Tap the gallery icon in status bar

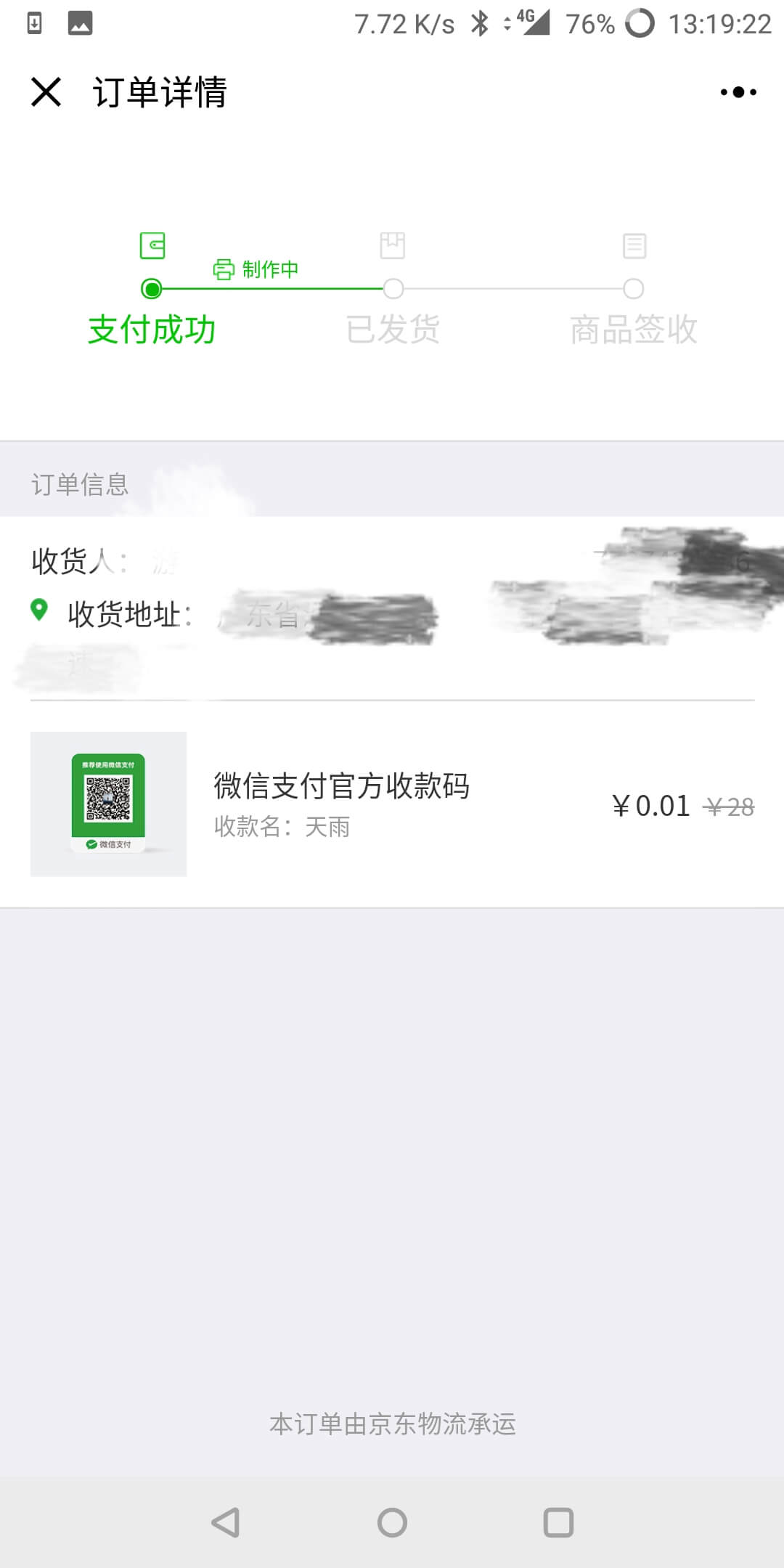tap(80, 24)
